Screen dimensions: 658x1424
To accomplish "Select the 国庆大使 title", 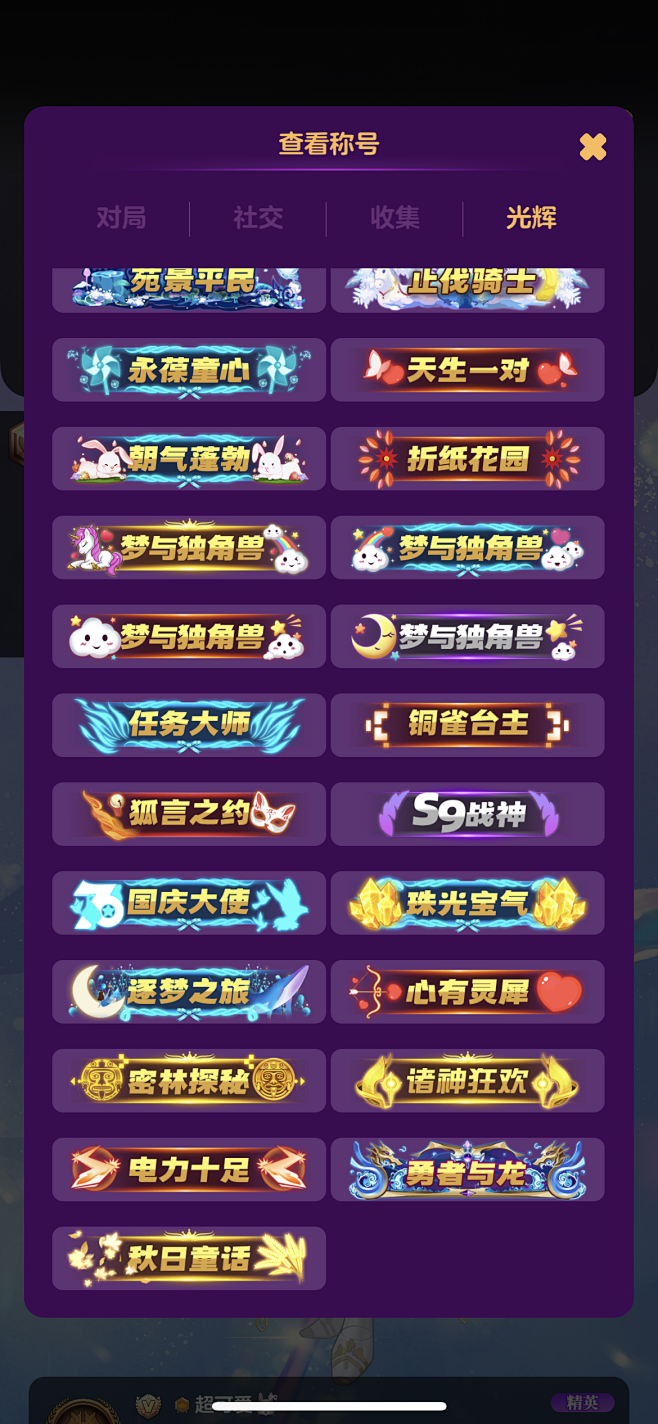I will click(x=189, y=903).
